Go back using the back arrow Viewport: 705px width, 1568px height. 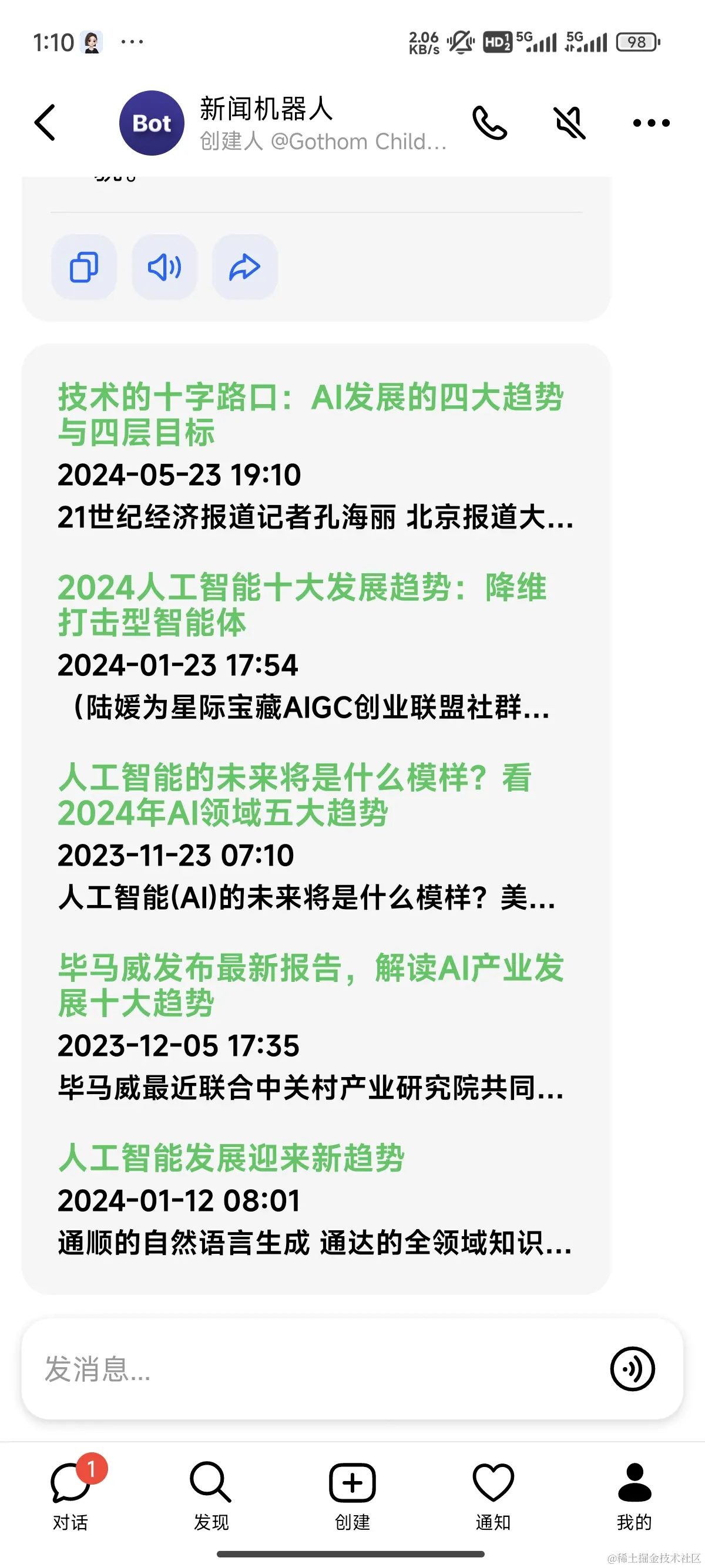(45, 122)
